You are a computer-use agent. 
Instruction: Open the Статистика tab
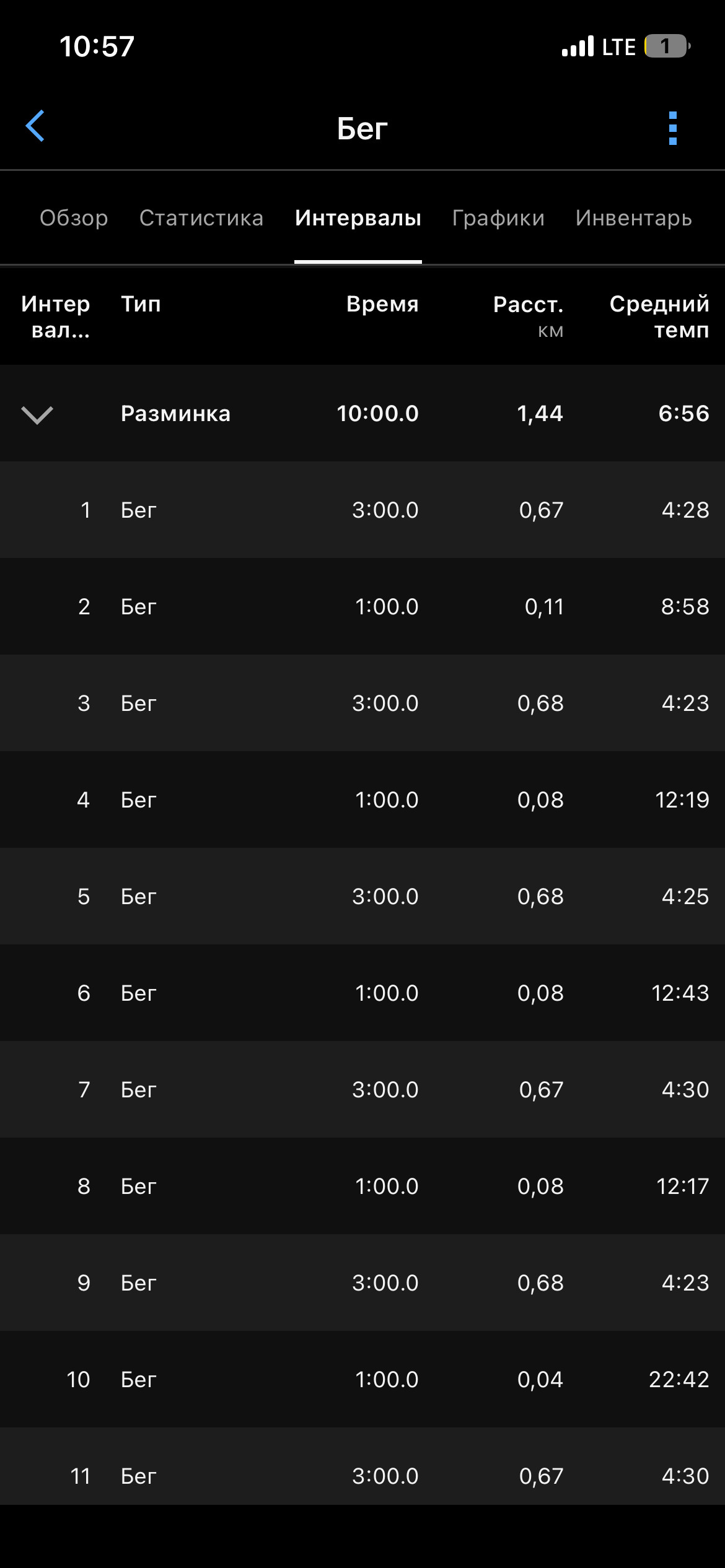(201, 218)
